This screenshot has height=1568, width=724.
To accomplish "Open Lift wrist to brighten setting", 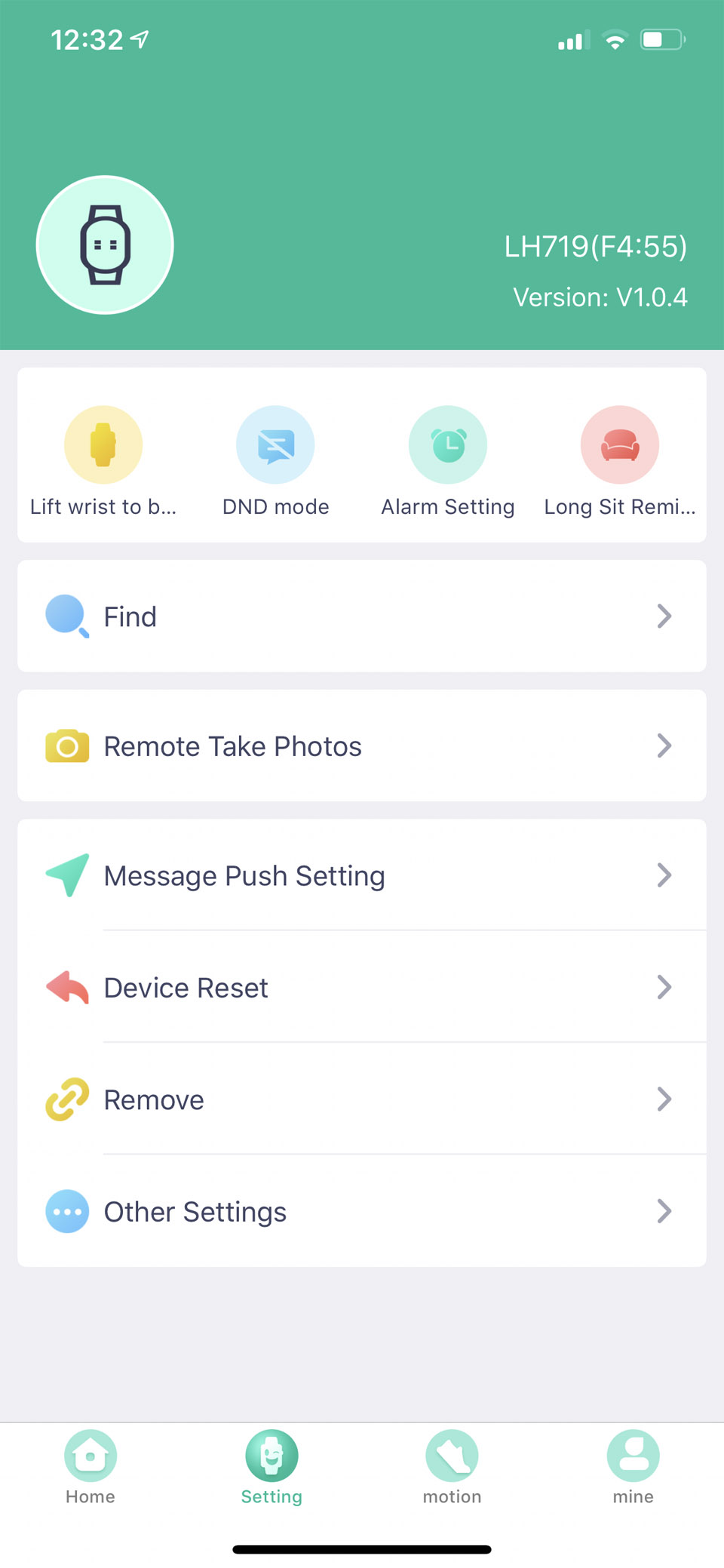I will (x=103, y=461).
